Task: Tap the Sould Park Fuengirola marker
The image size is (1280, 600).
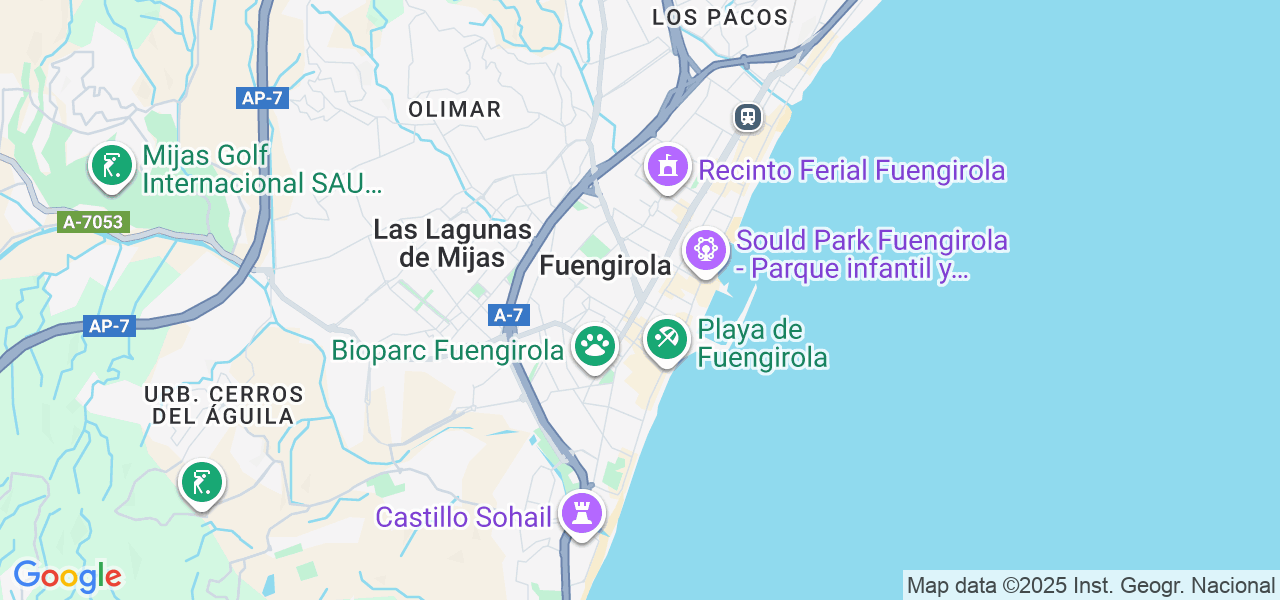Action: tap(706, 250)
